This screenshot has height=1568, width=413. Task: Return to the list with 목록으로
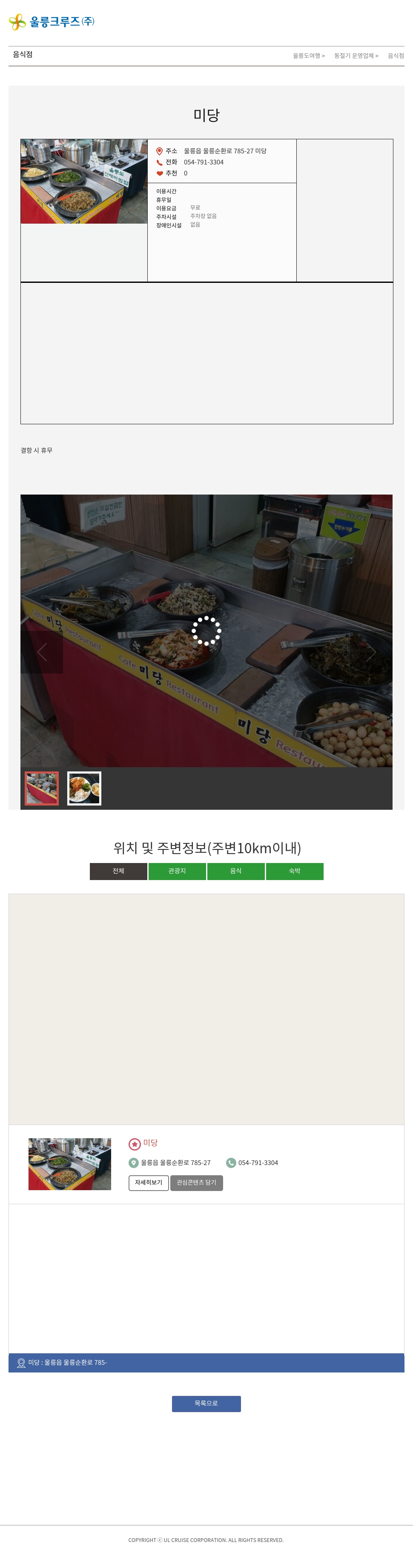pos(206,1403)
